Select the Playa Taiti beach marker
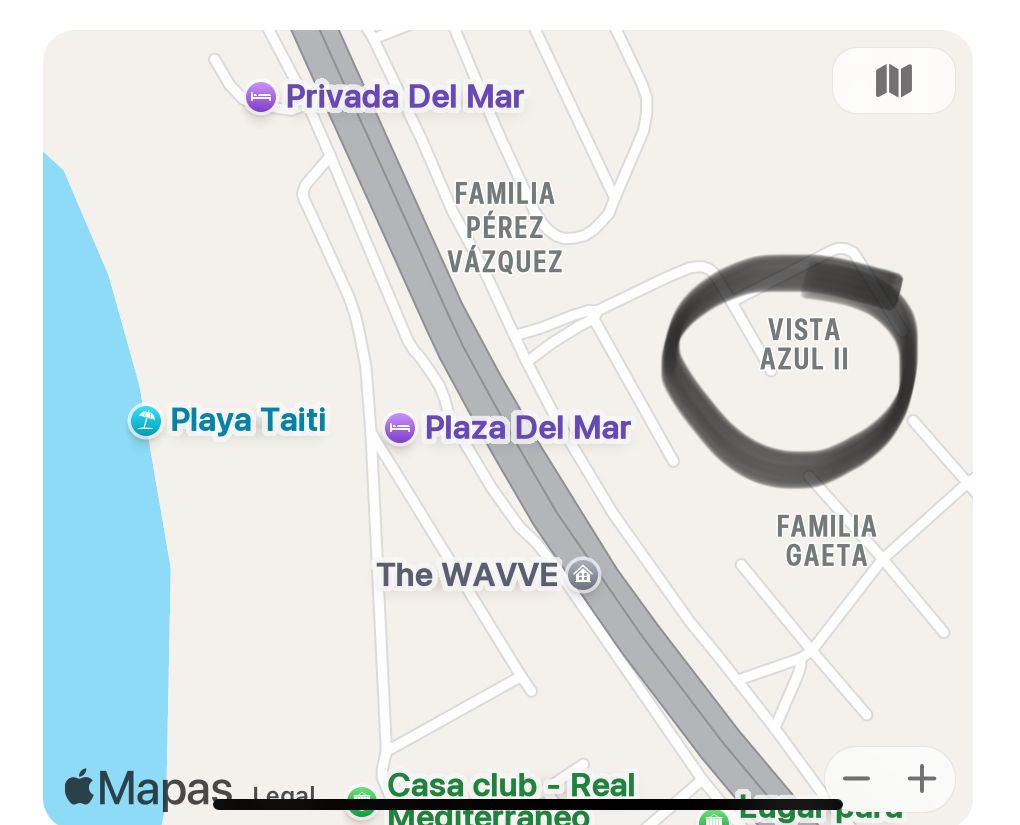 coord(145,420)
